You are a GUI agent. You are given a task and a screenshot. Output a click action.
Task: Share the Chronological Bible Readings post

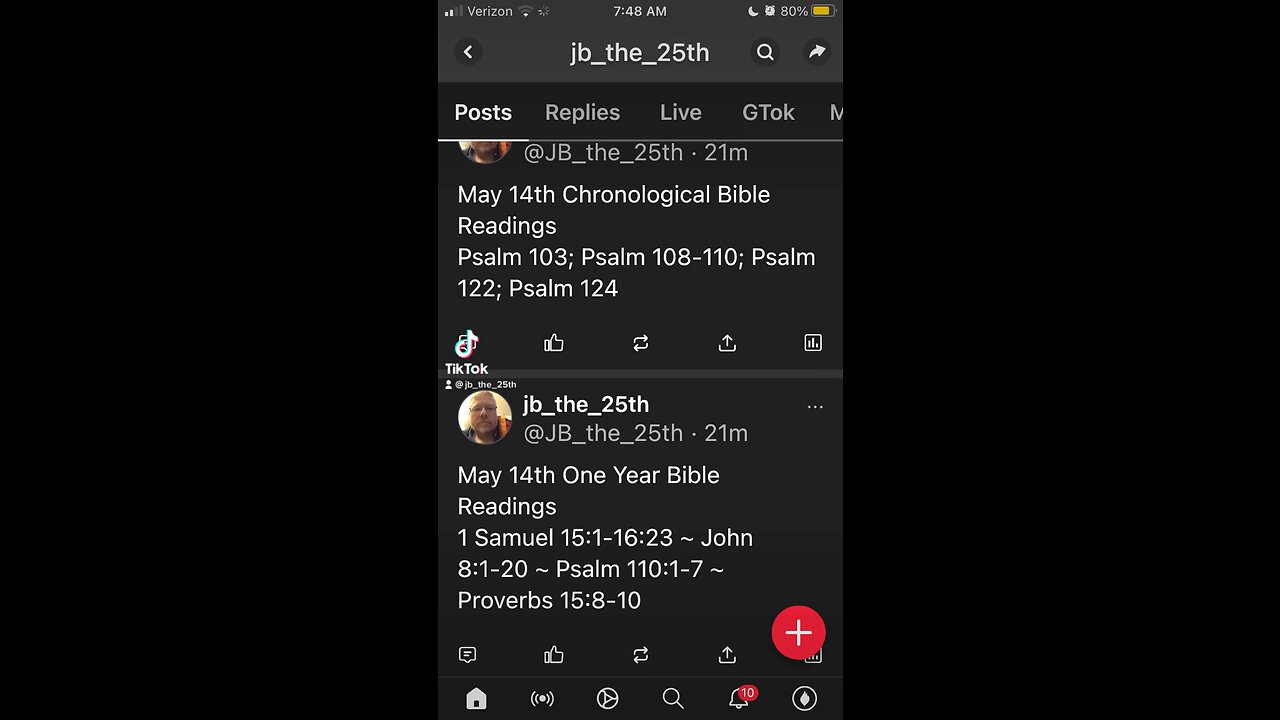pos(727,343)
